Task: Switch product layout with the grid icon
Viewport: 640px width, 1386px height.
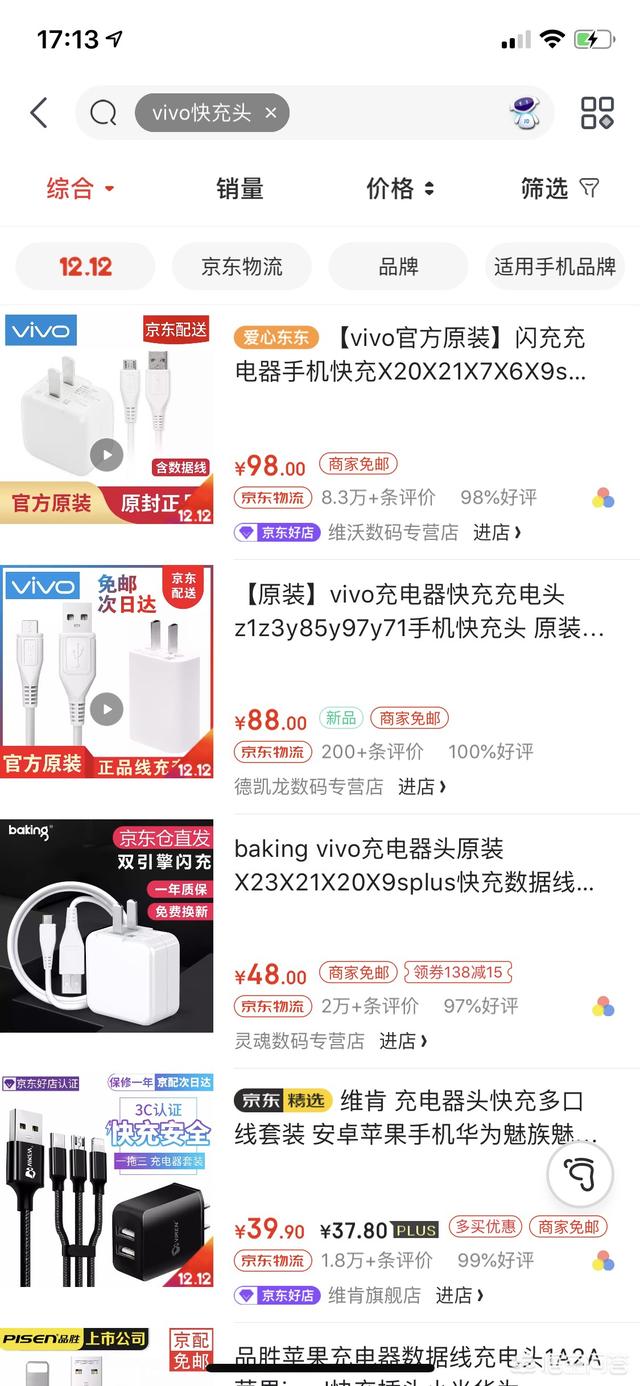Action: click(597, 113)
